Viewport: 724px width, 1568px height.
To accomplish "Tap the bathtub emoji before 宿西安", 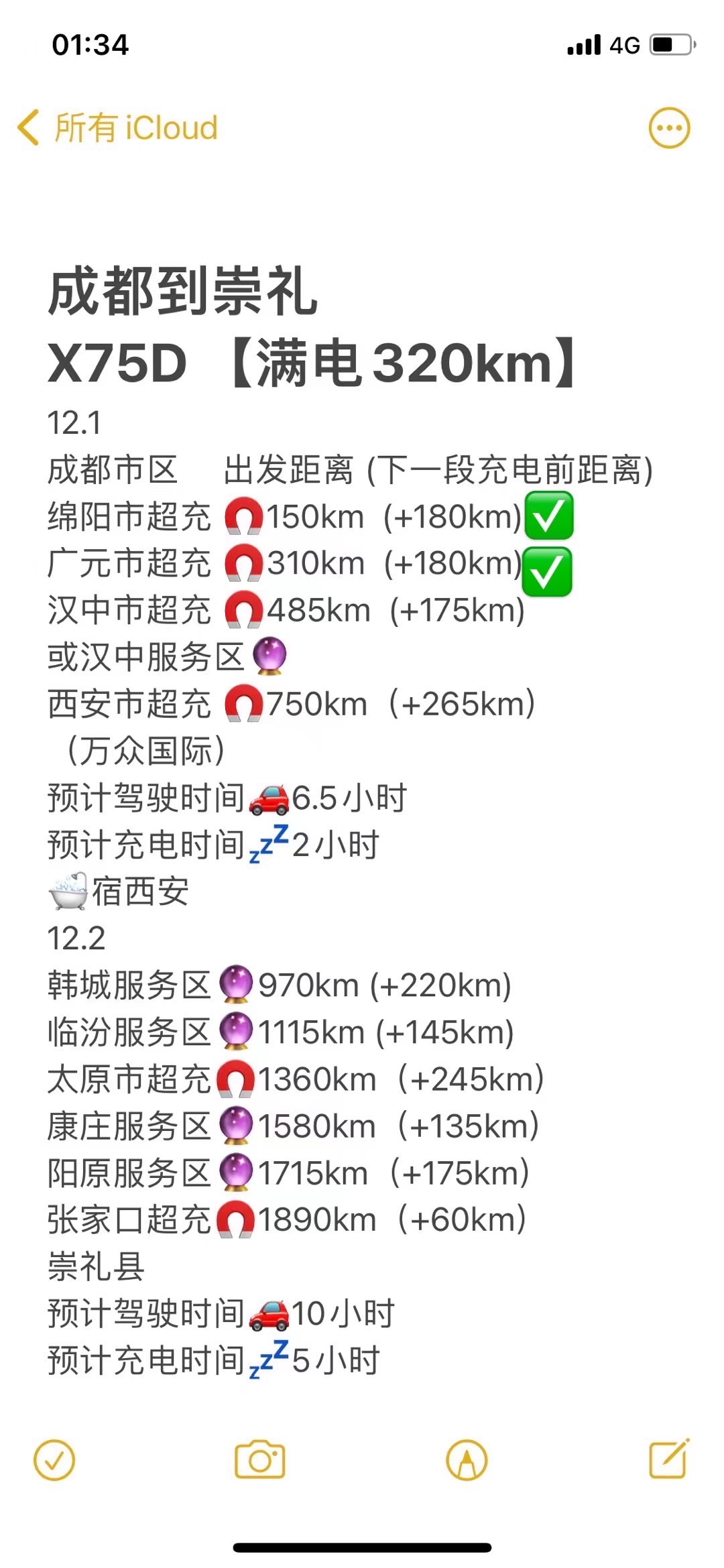I will (67, 892).
